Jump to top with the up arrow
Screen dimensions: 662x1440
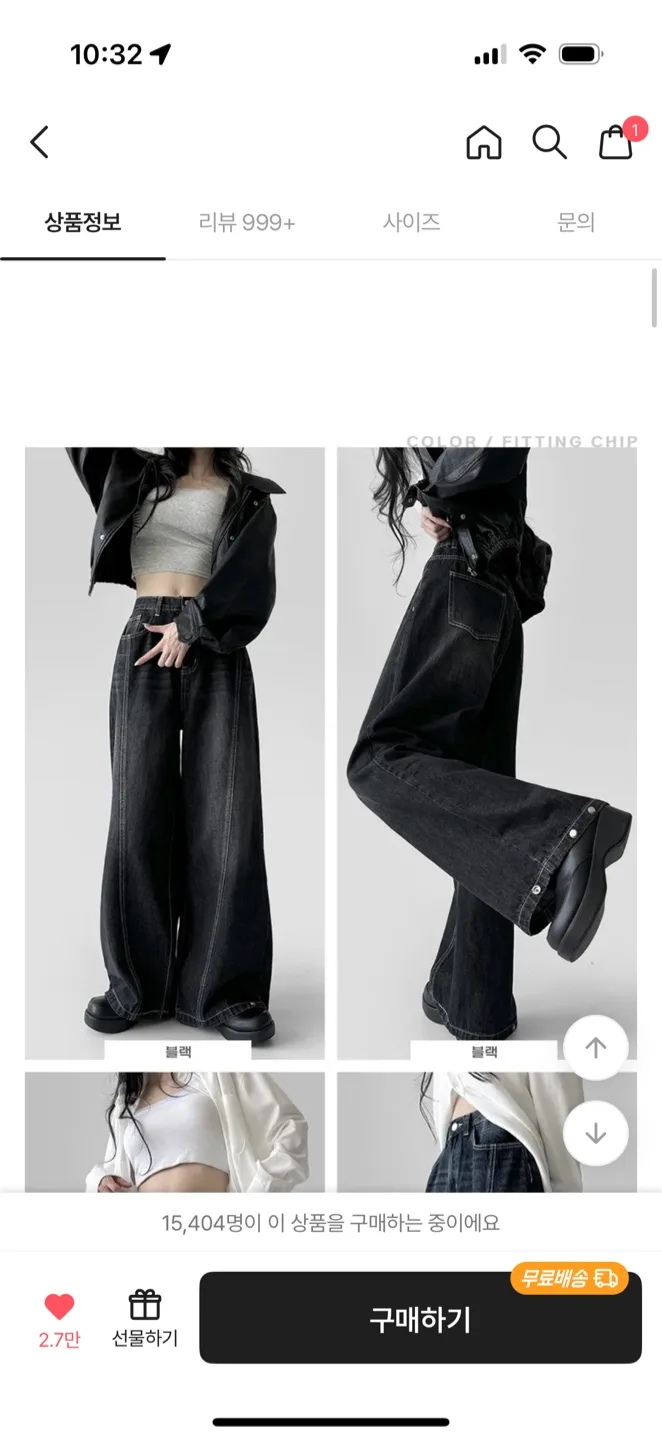[596, 1048]
